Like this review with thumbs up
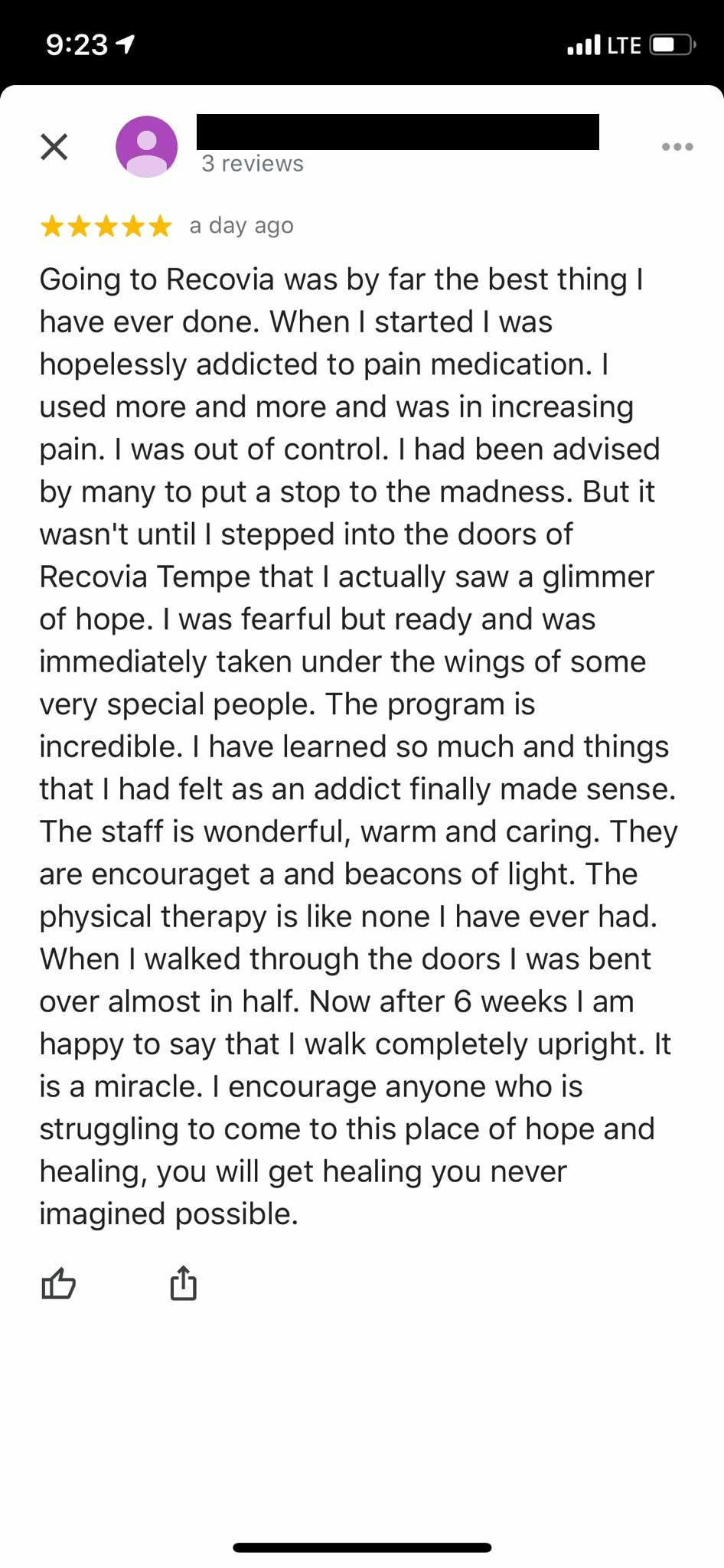The height and width of the screenshot is (1568, 724). 58,1283
